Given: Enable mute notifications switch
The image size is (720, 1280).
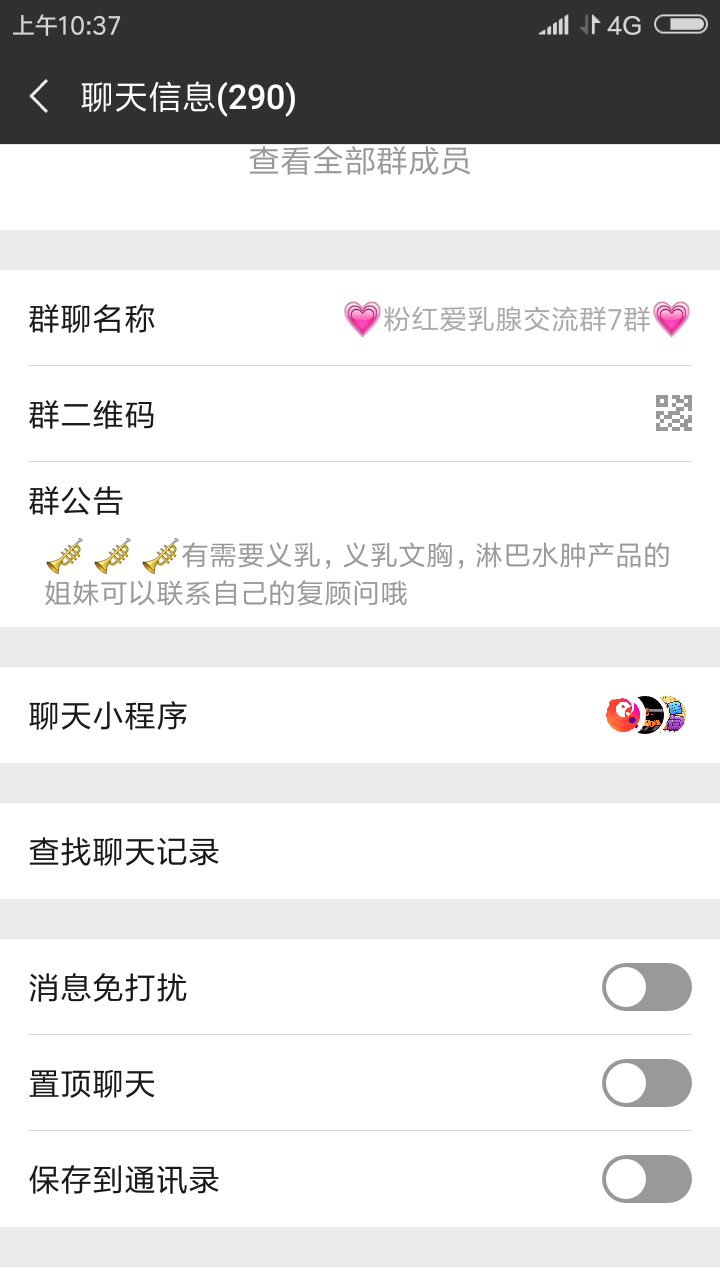Looking at the screenshot, I should (646, 987).
